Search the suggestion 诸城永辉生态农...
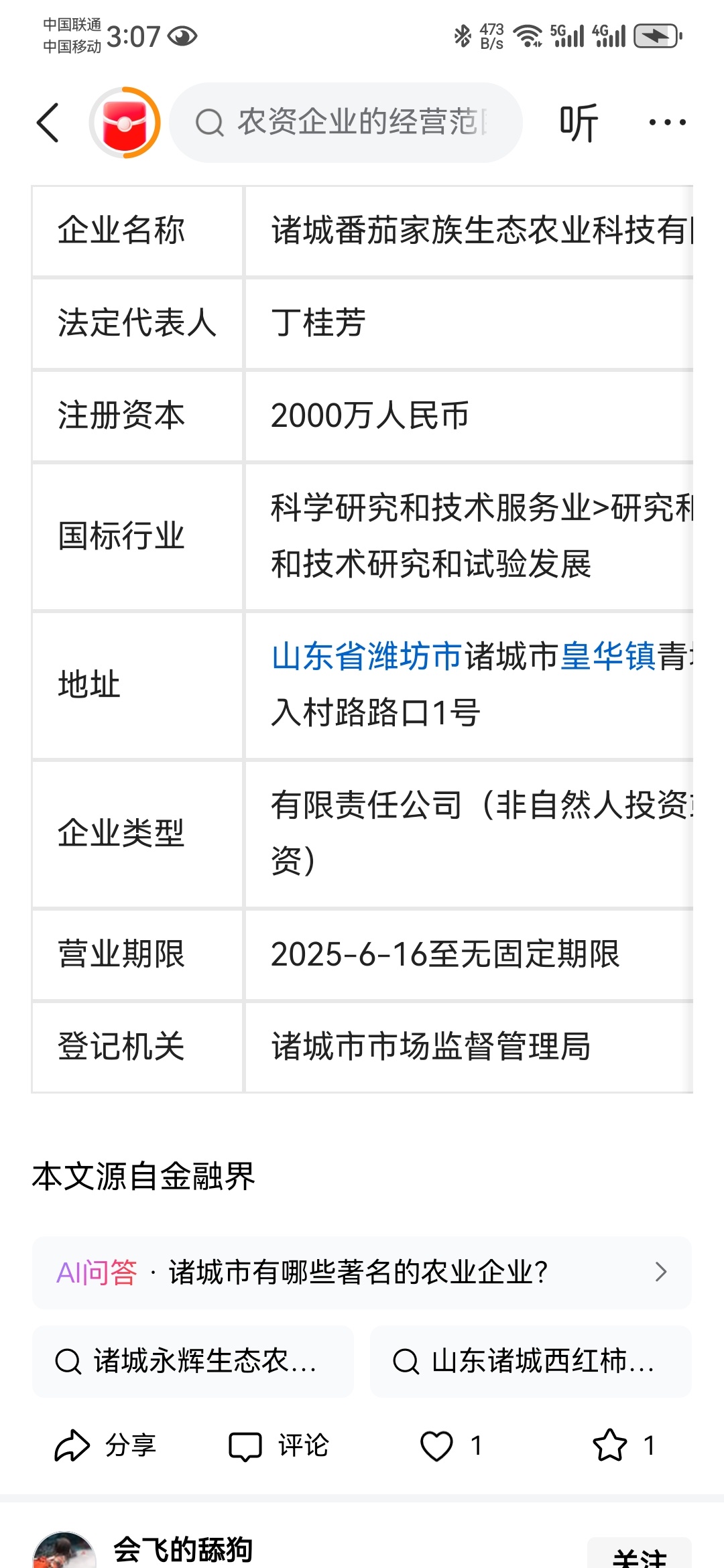This screenshot has height=1568, width=724. (x=193, y=1361)
